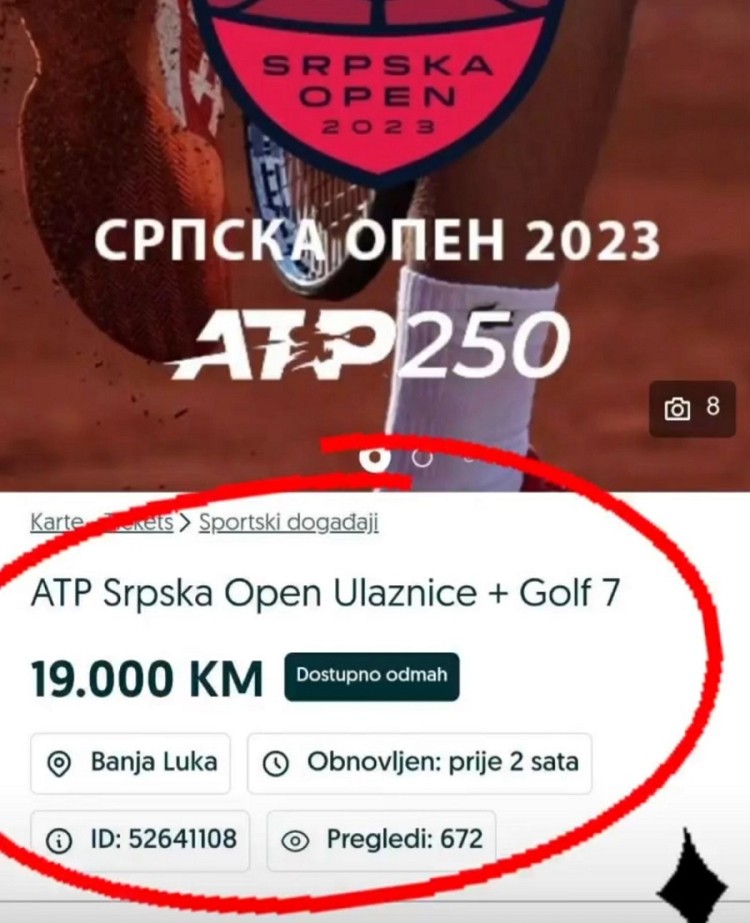Open the Sportski događaji breadcrumb link

click(288, 522)
